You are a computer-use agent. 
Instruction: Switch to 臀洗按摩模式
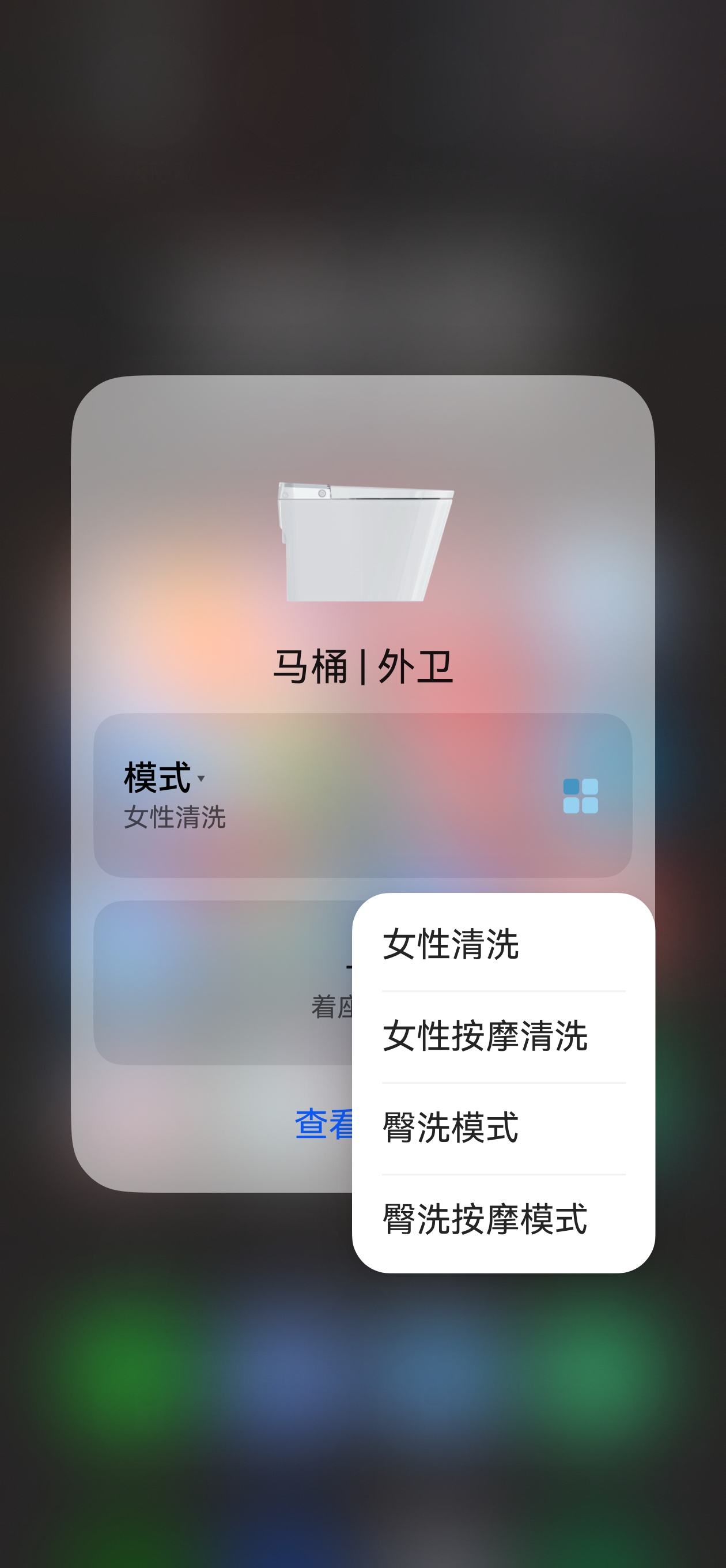[503, 1220]
